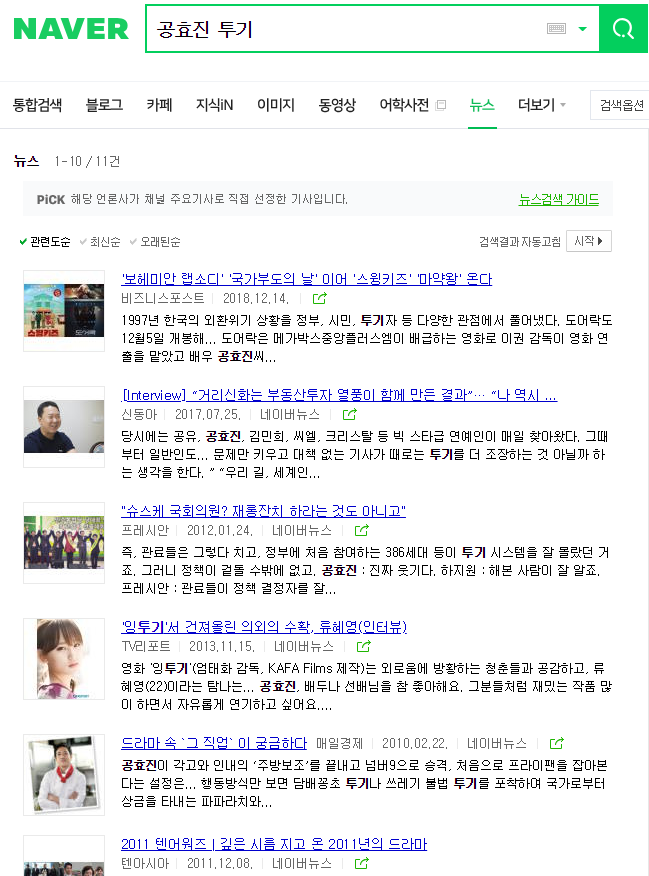This screenshot has height=876, width=649.
Task: Switch to the 카페 tab
Action: [159, 105]
